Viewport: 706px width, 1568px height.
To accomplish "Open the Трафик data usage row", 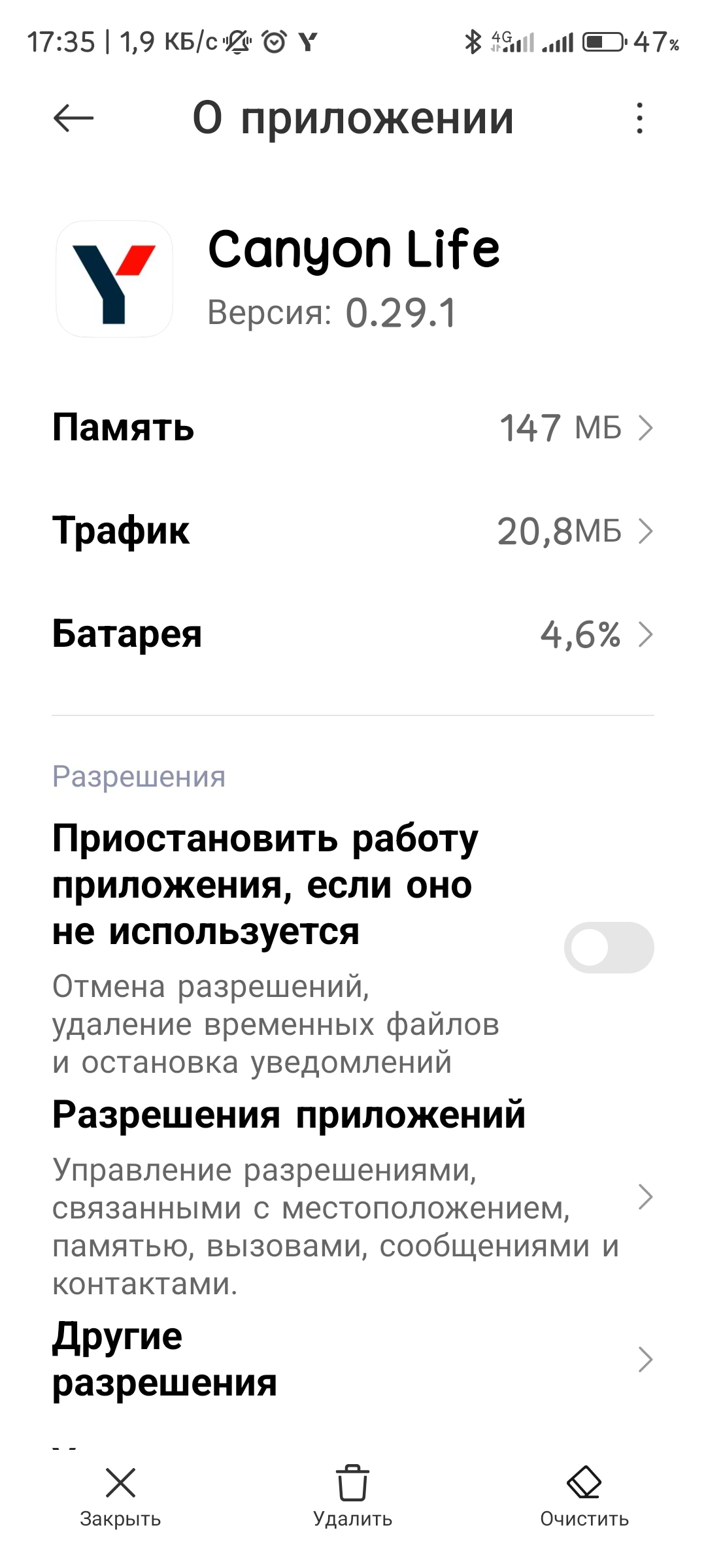I will (353, 531).
